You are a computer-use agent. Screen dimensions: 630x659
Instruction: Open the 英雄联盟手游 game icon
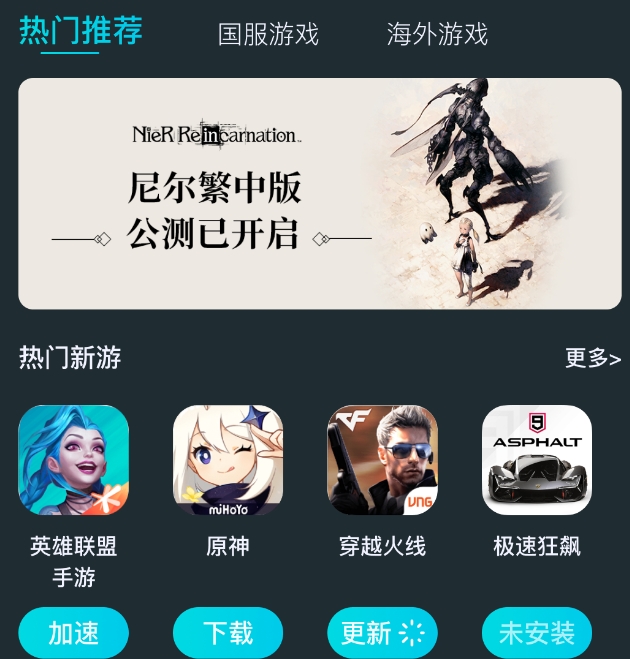click(73, 460)
